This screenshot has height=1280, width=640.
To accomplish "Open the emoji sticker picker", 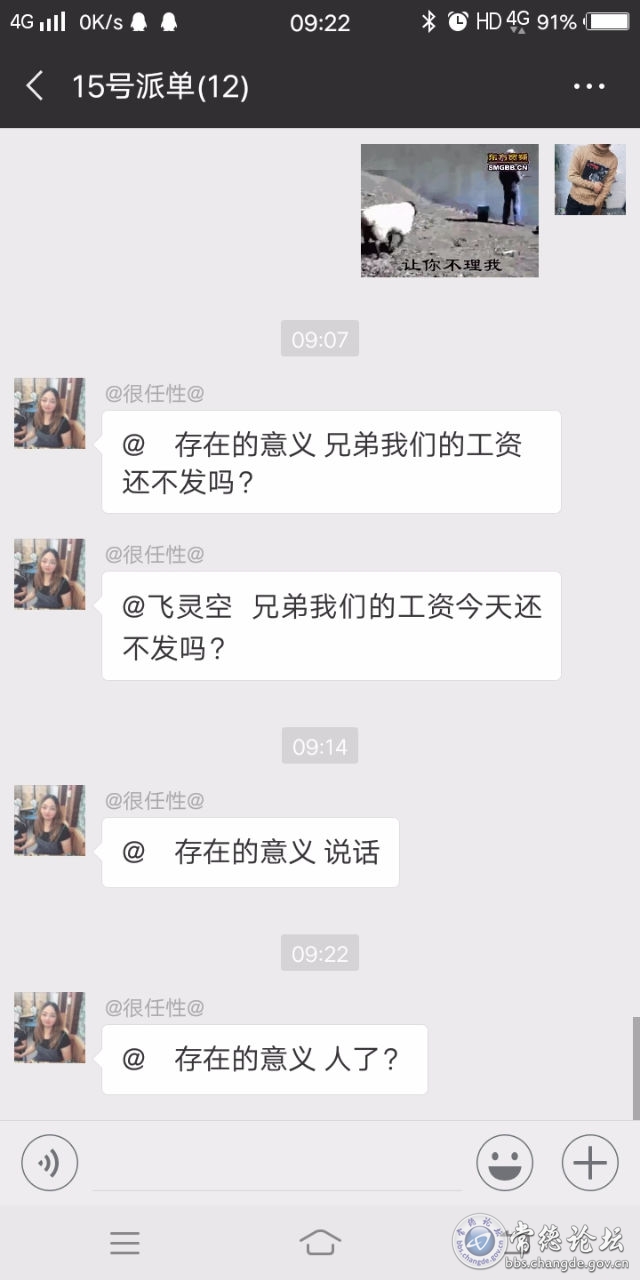I will click(x=505, y=1163).
